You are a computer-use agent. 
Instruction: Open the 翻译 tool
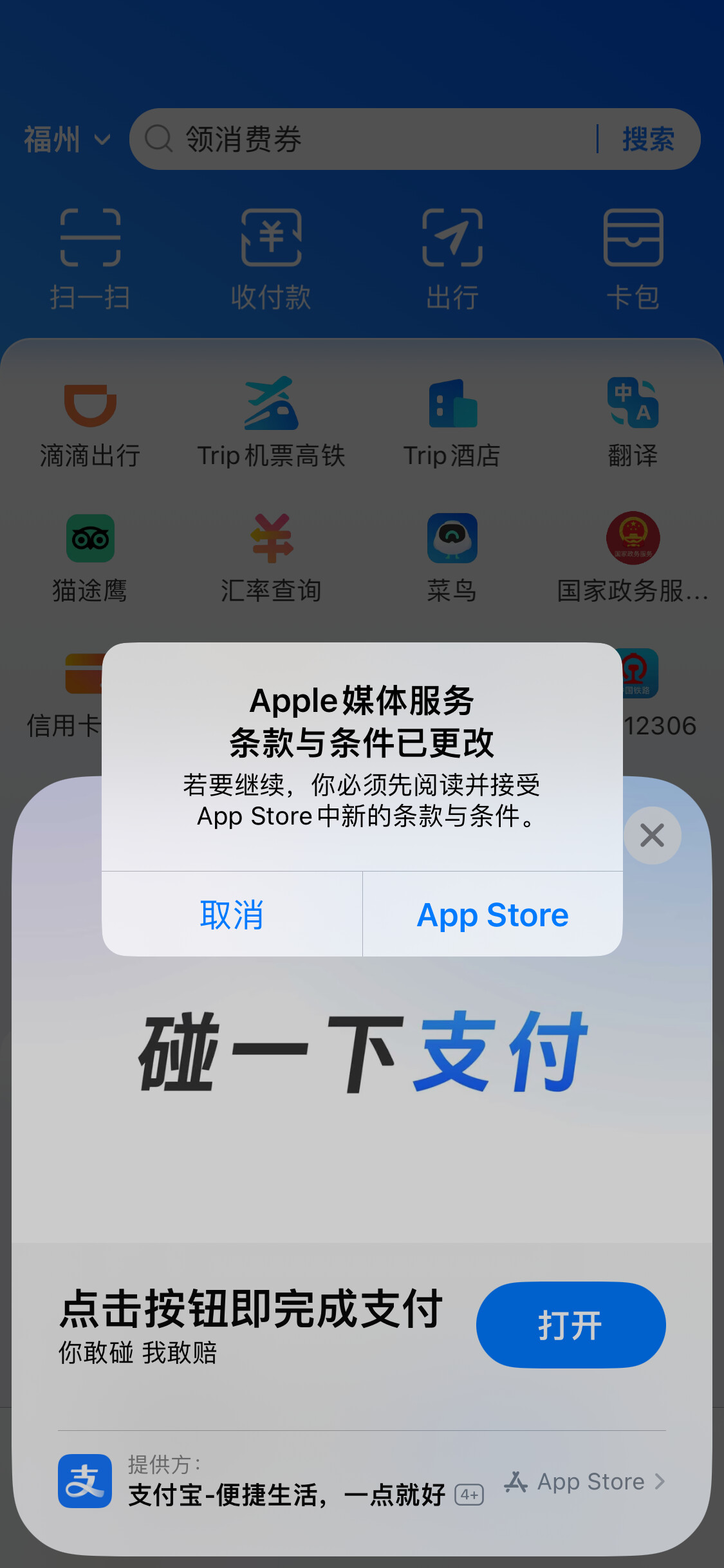[633, 424]
